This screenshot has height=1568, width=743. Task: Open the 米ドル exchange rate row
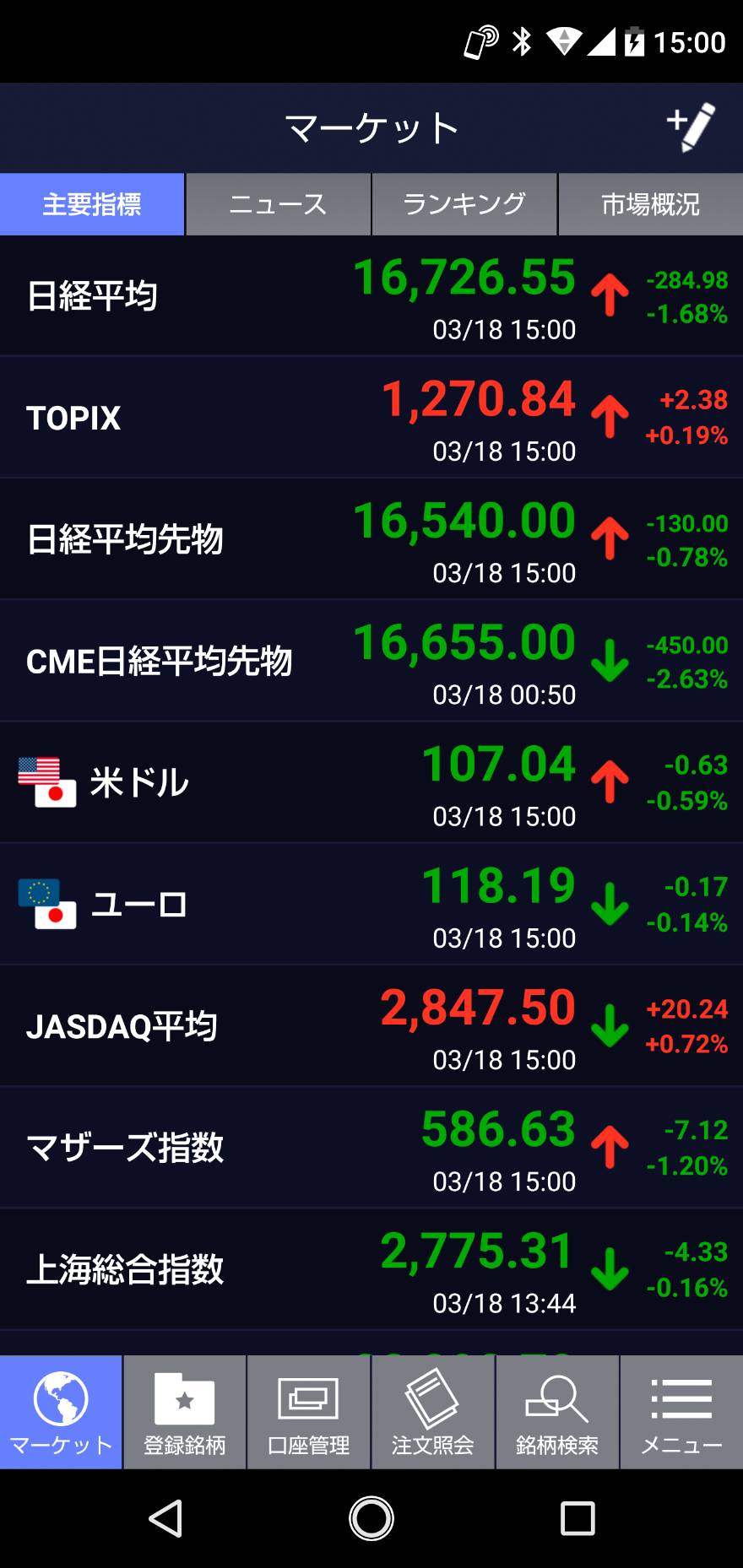[371, 782]
